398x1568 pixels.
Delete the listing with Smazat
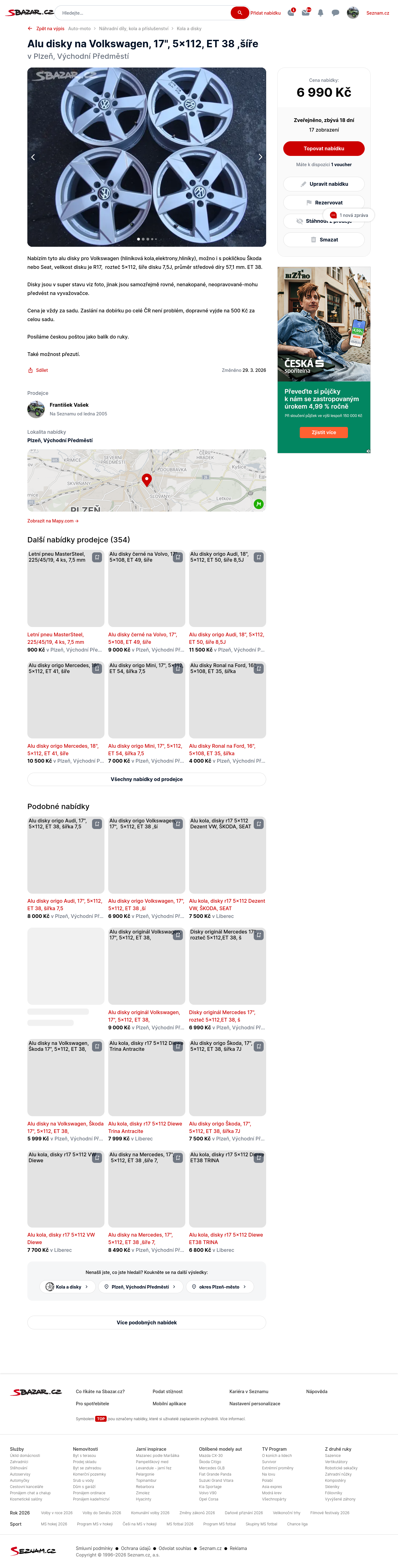click(323, 240)
